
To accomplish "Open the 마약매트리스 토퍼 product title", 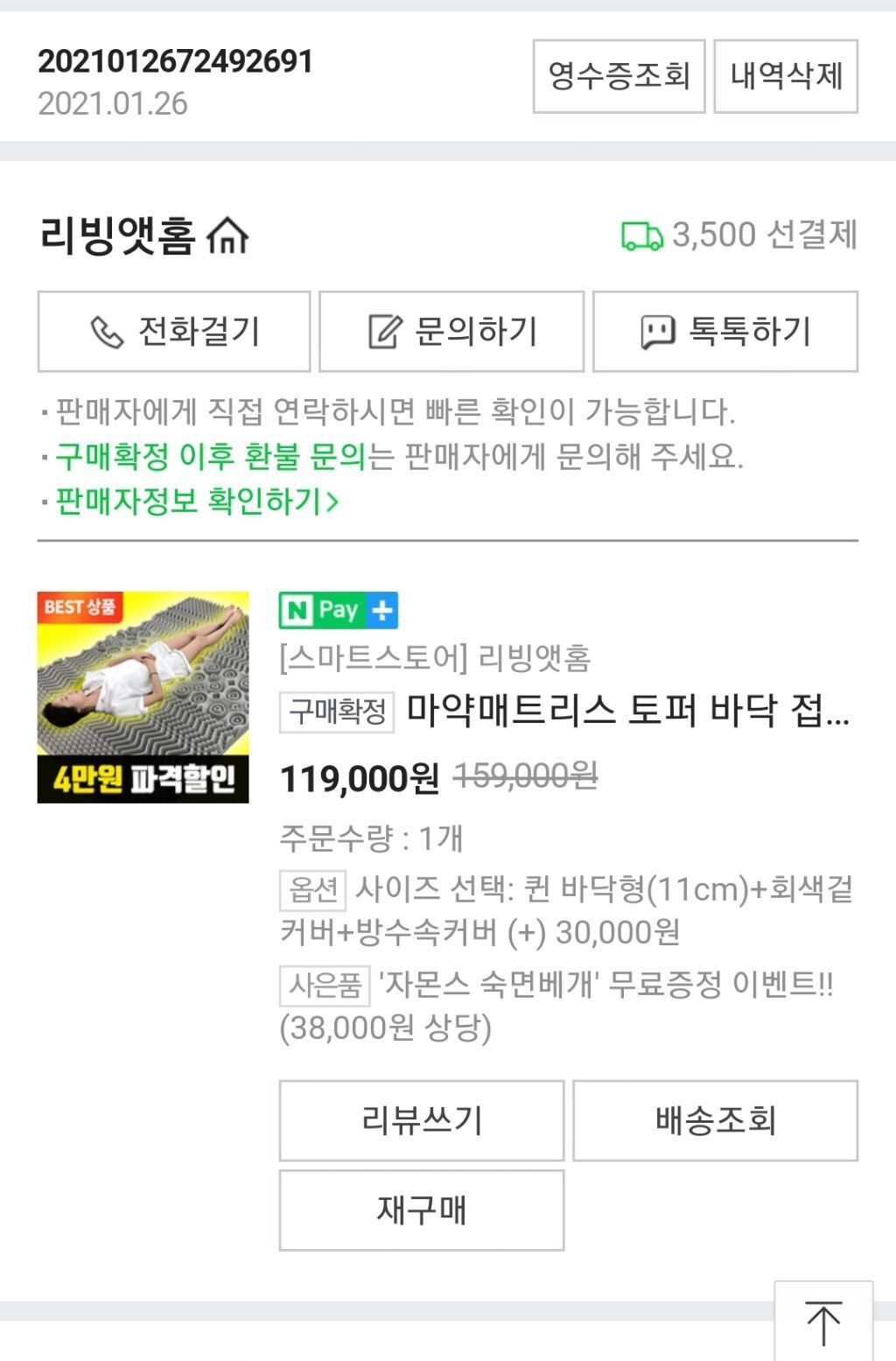I will pos(627,711).
